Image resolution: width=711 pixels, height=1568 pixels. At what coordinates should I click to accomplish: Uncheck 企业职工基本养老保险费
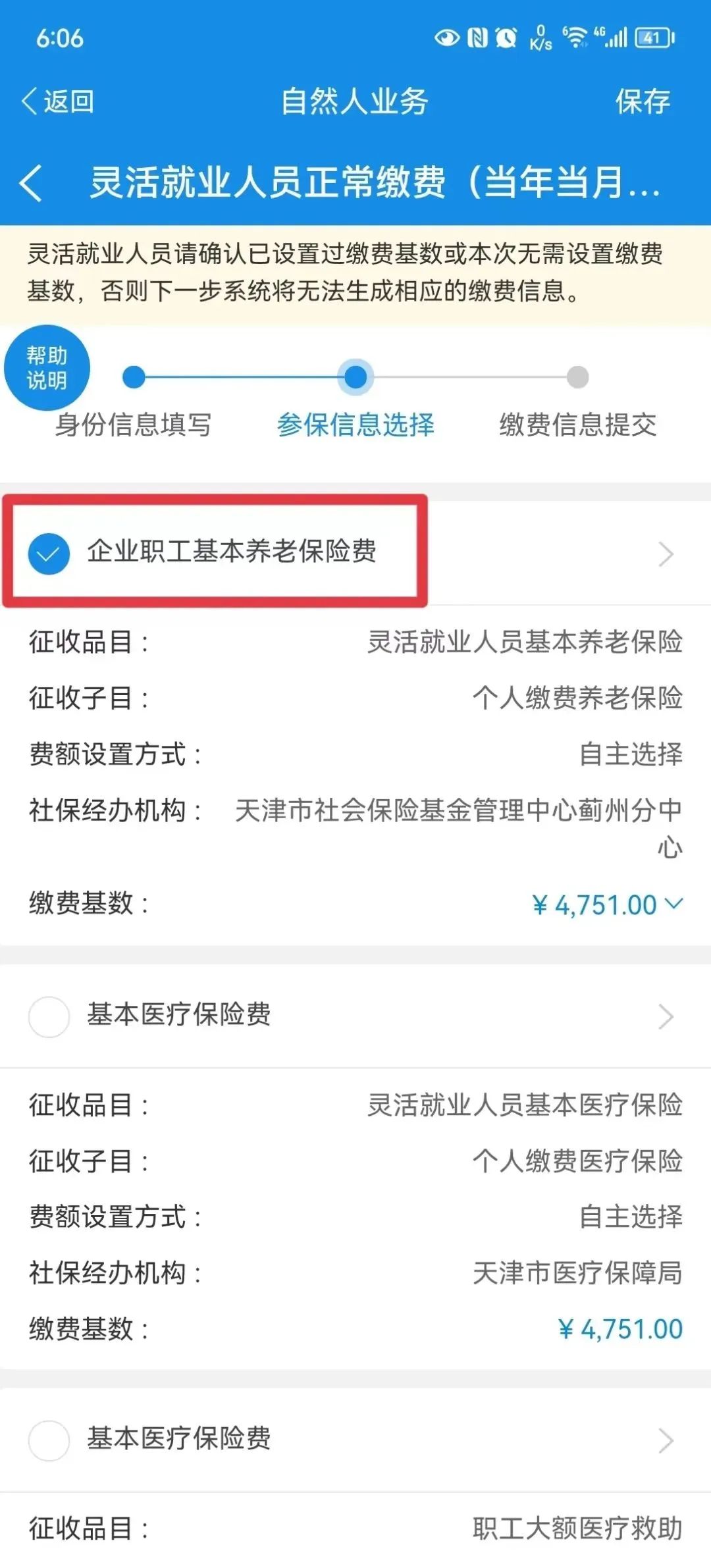(x=49, y=553)
